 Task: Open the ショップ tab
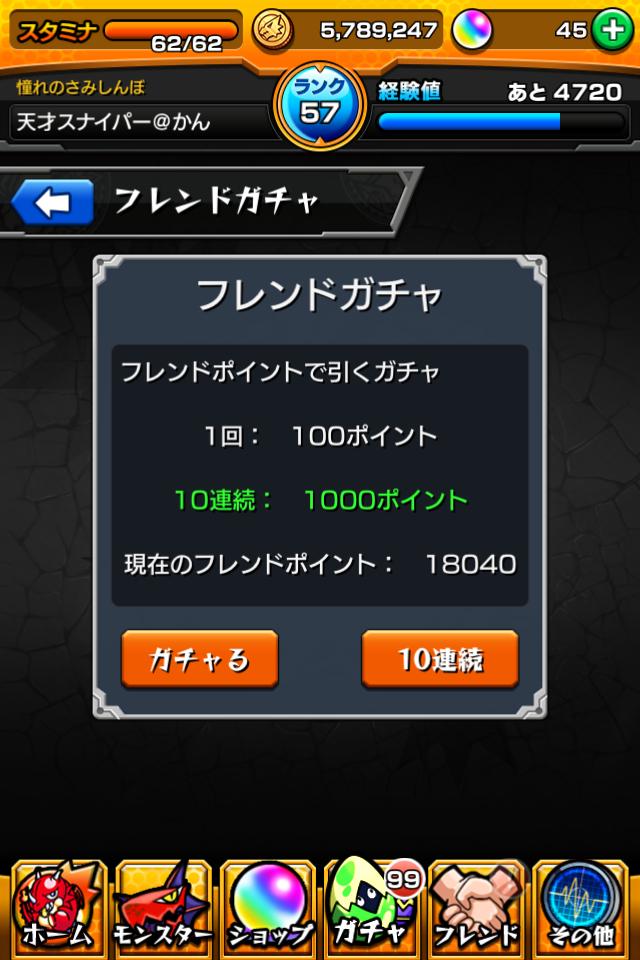(x=268, y=907)
